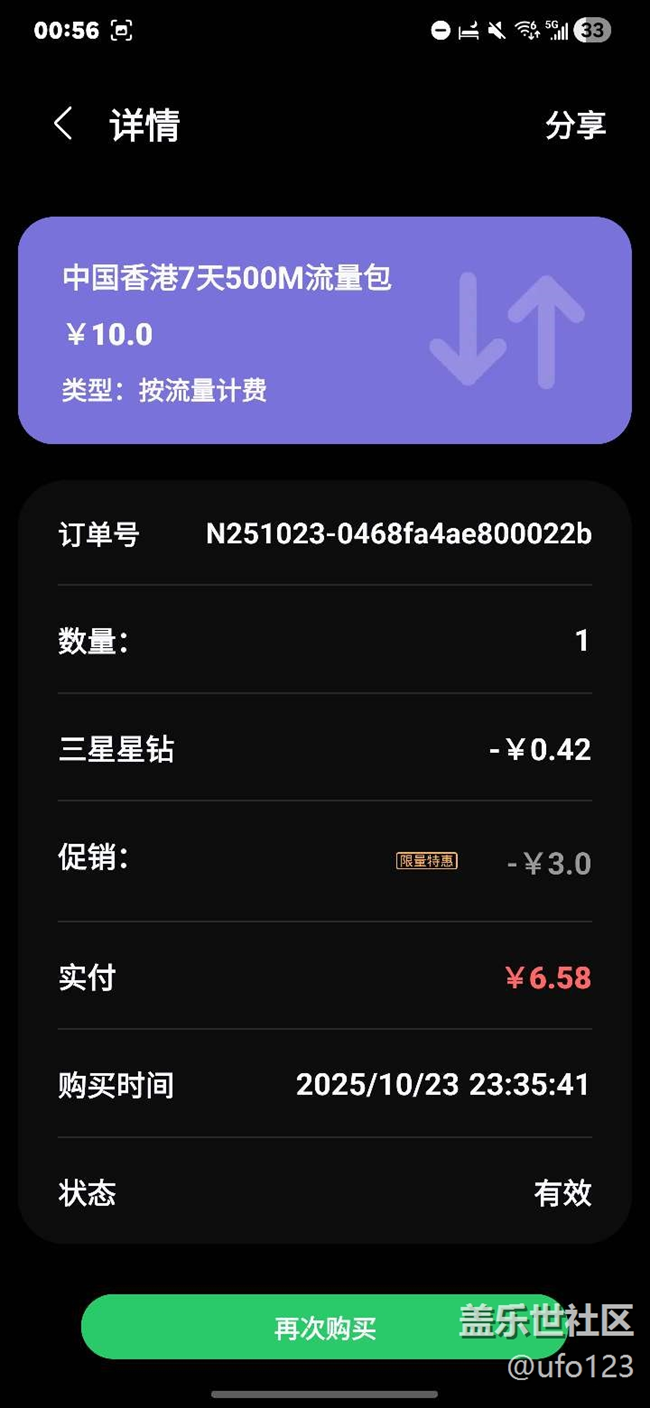Image resolution: width=650 pixels, height=1408 pixels.
Task: Tap 分享 to share this order
Action: click(575, 125)
